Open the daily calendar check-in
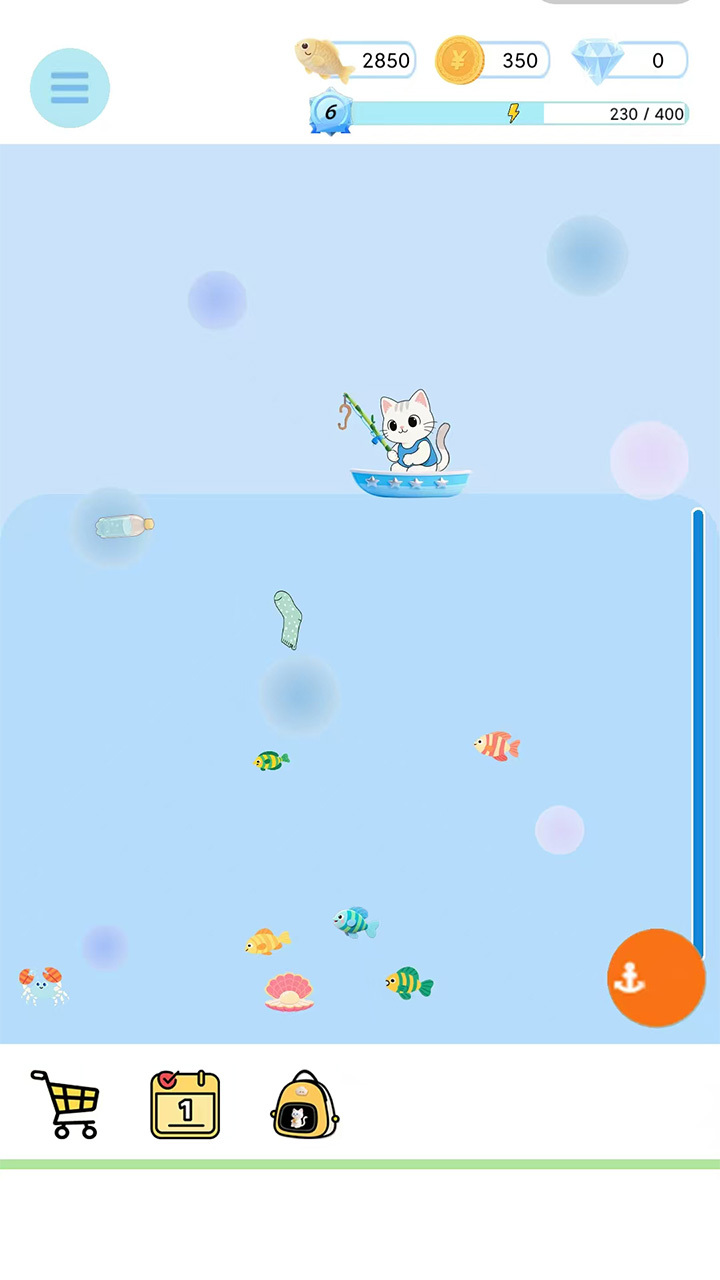This screenshot has width=720, height=1280. pyautogui.click(x=185, y=1104)
